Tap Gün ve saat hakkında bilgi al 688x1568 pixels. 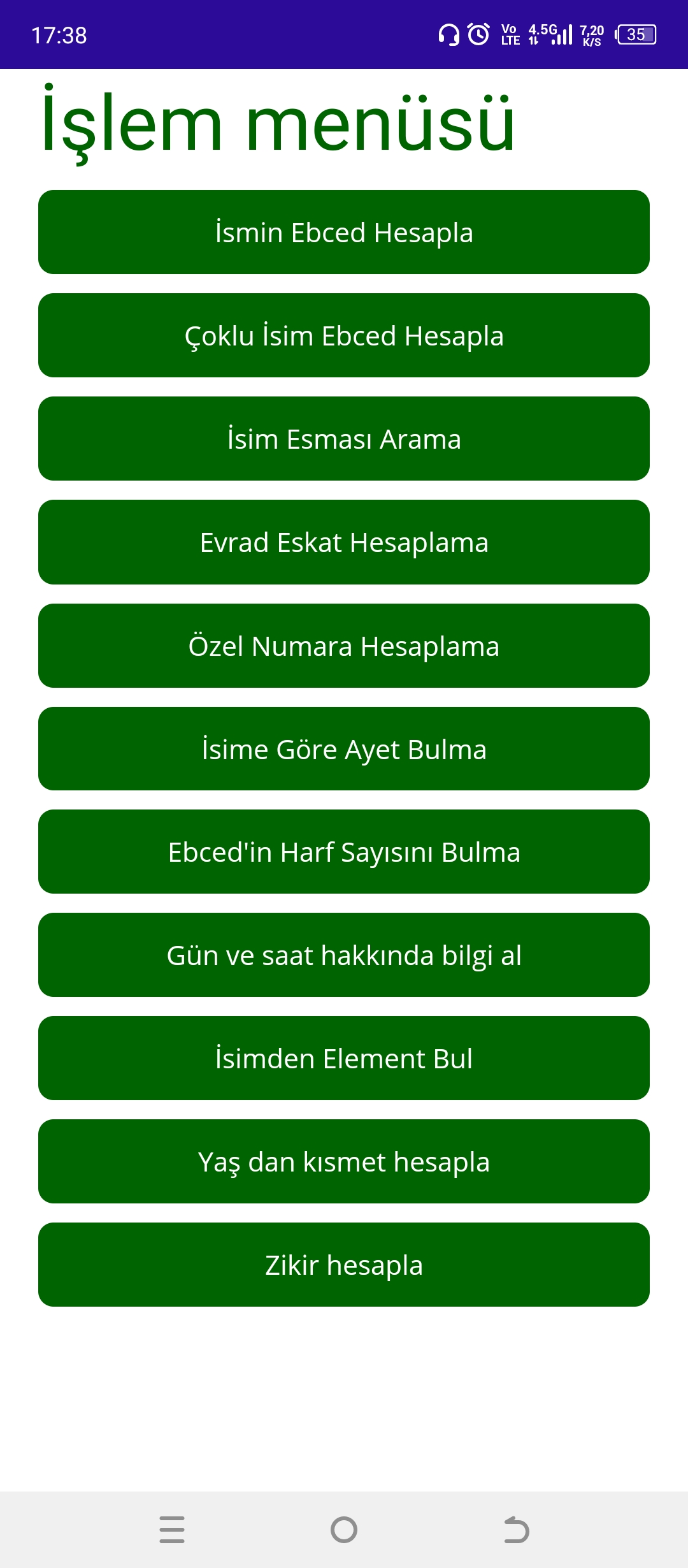pos(344,955)
